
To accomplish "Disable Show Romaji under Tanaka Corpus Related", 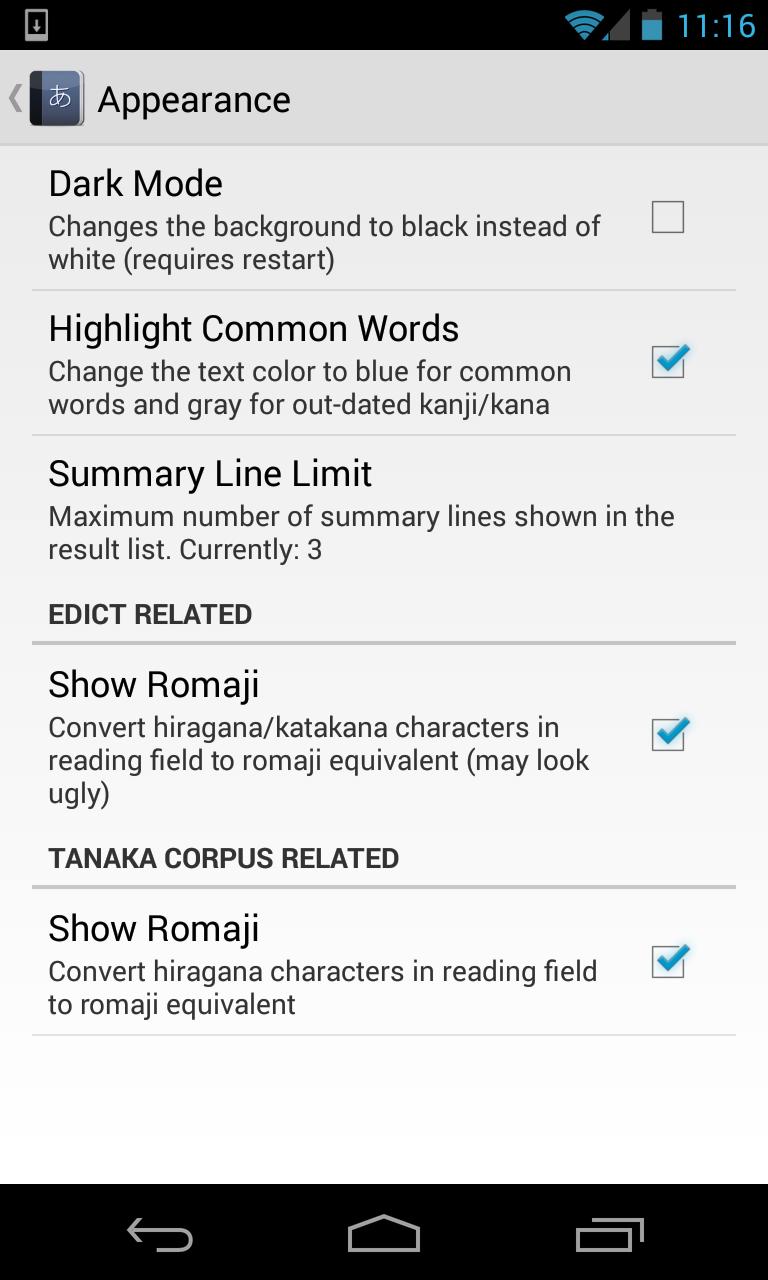I will click(667, 962).
